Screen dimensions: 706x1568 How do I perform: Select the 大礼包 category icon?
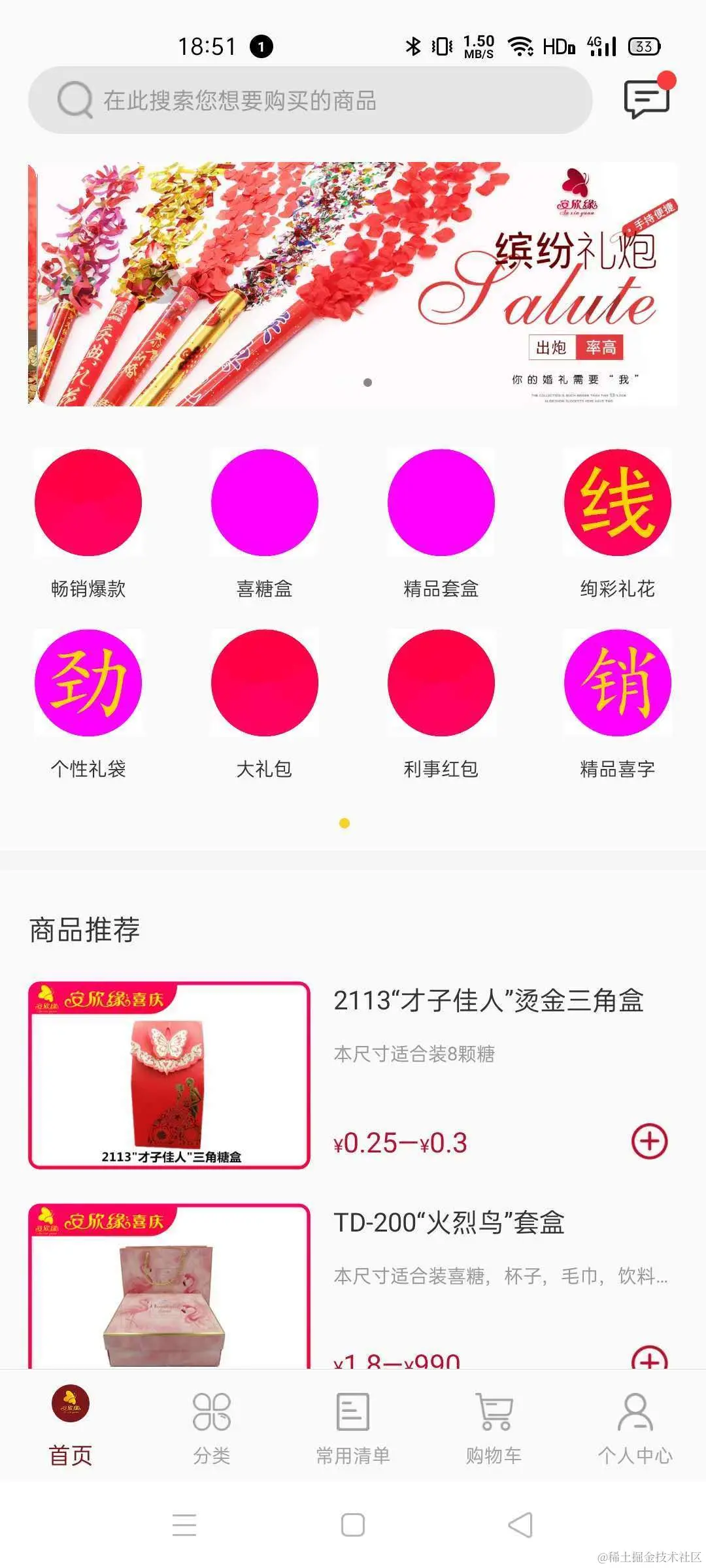(x=265, y=682)
